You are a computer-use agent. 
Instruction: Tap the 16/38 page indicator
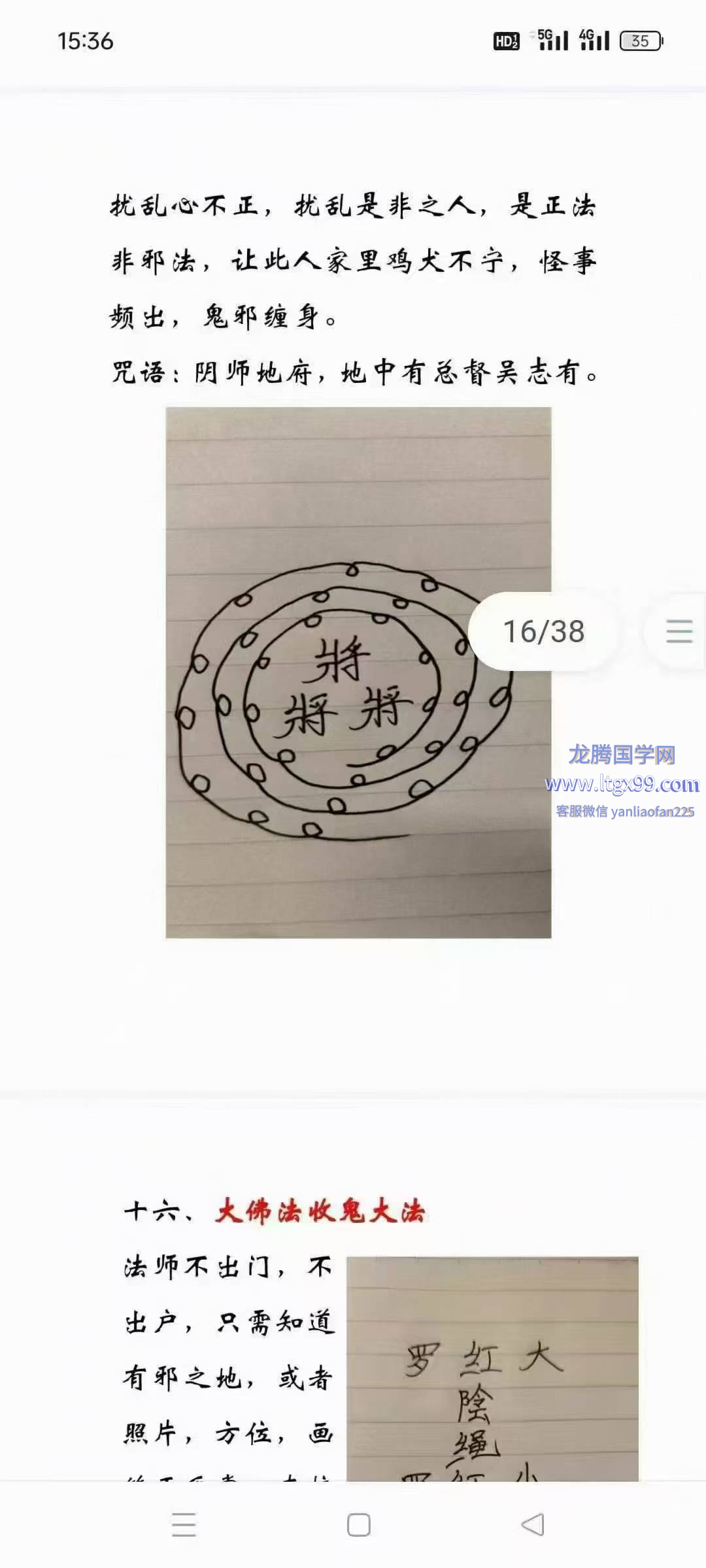[543, 631]
